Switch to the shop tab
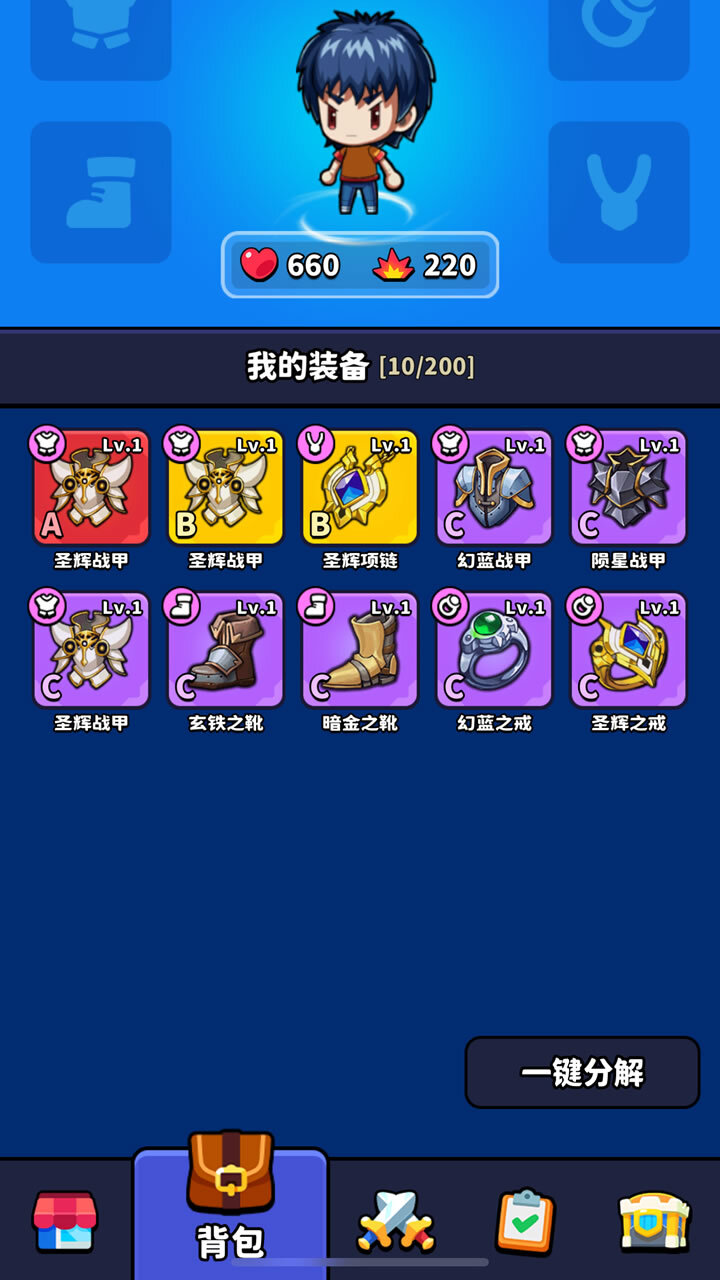Screen dimensions: 720x1280 click(x=65, y=1221)
